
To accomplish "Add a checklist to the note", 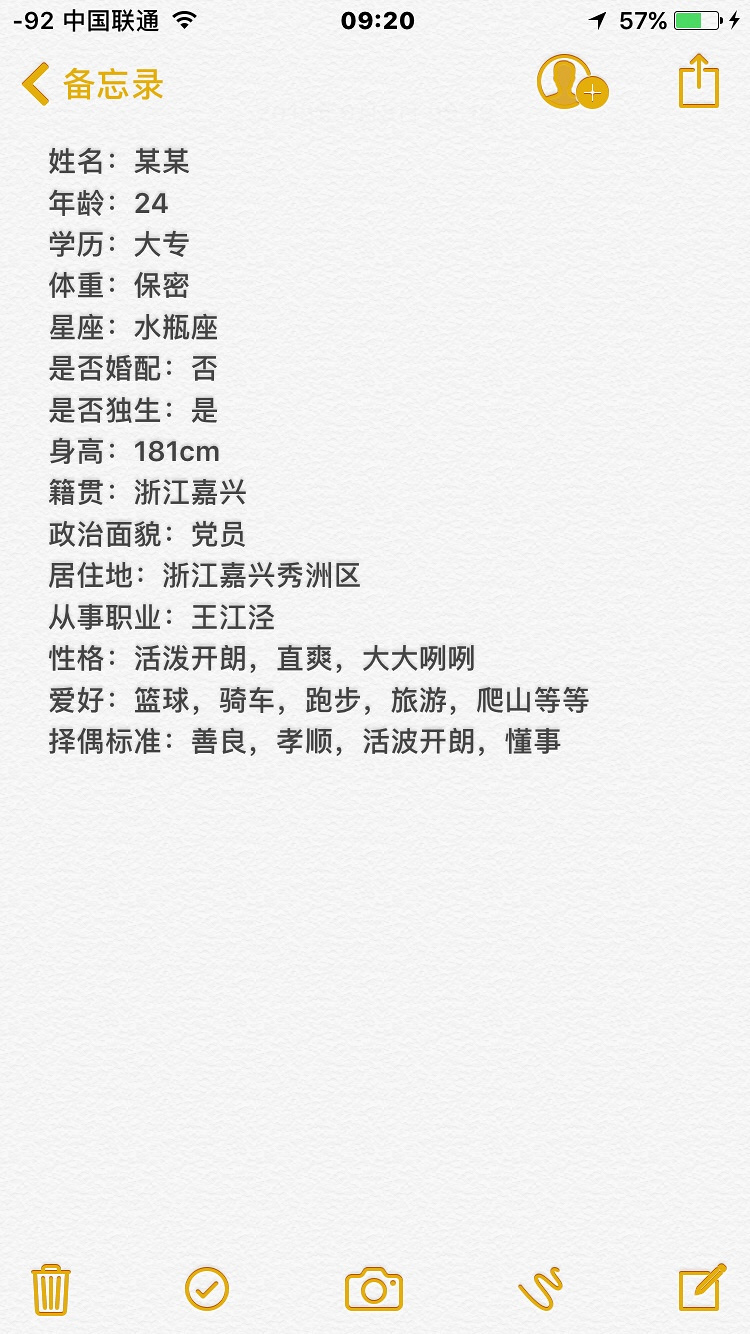I will 207,1288.
